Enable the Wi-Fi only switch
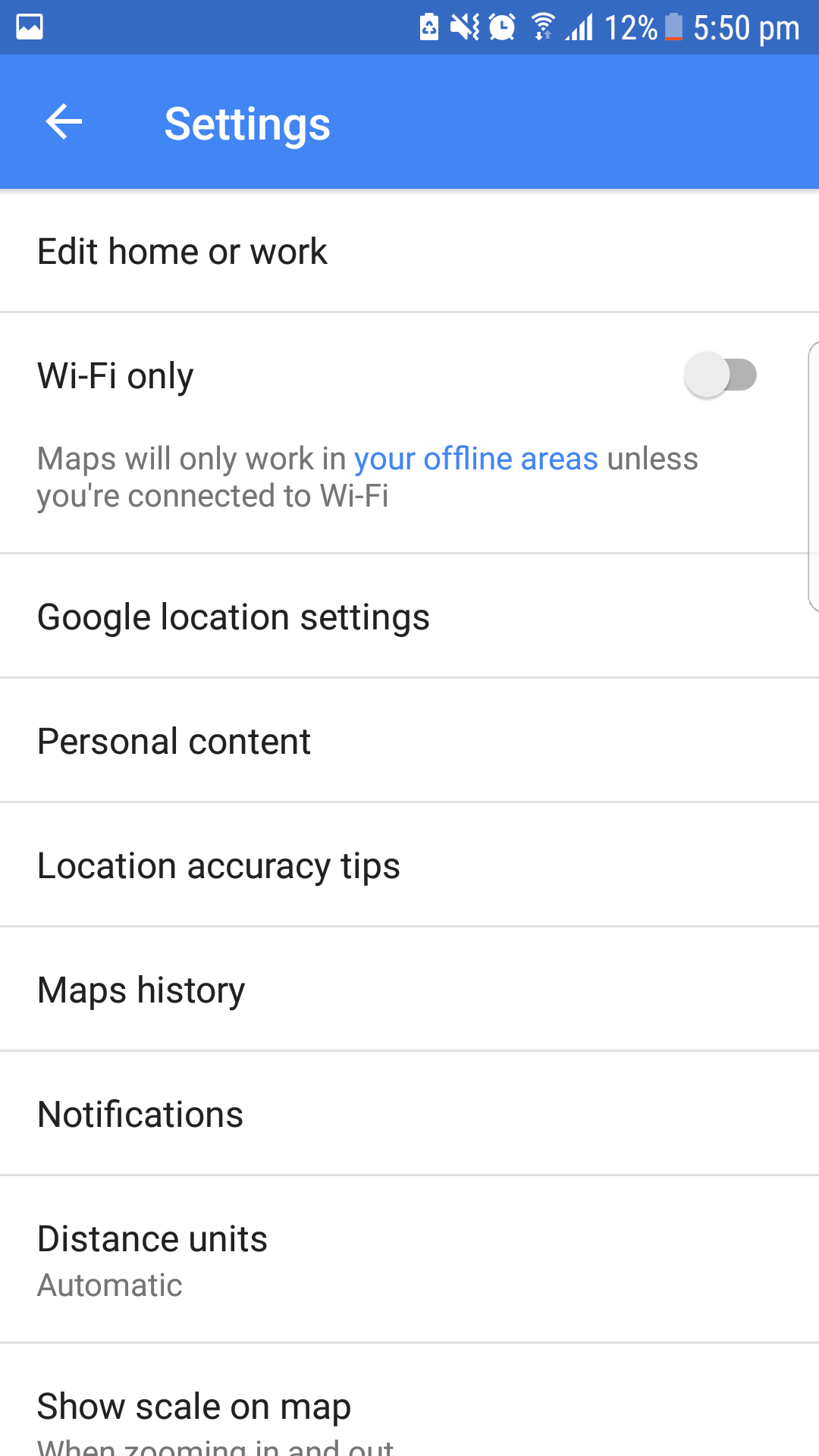This screenshot has height=1456, width=819. pos(720,375)
